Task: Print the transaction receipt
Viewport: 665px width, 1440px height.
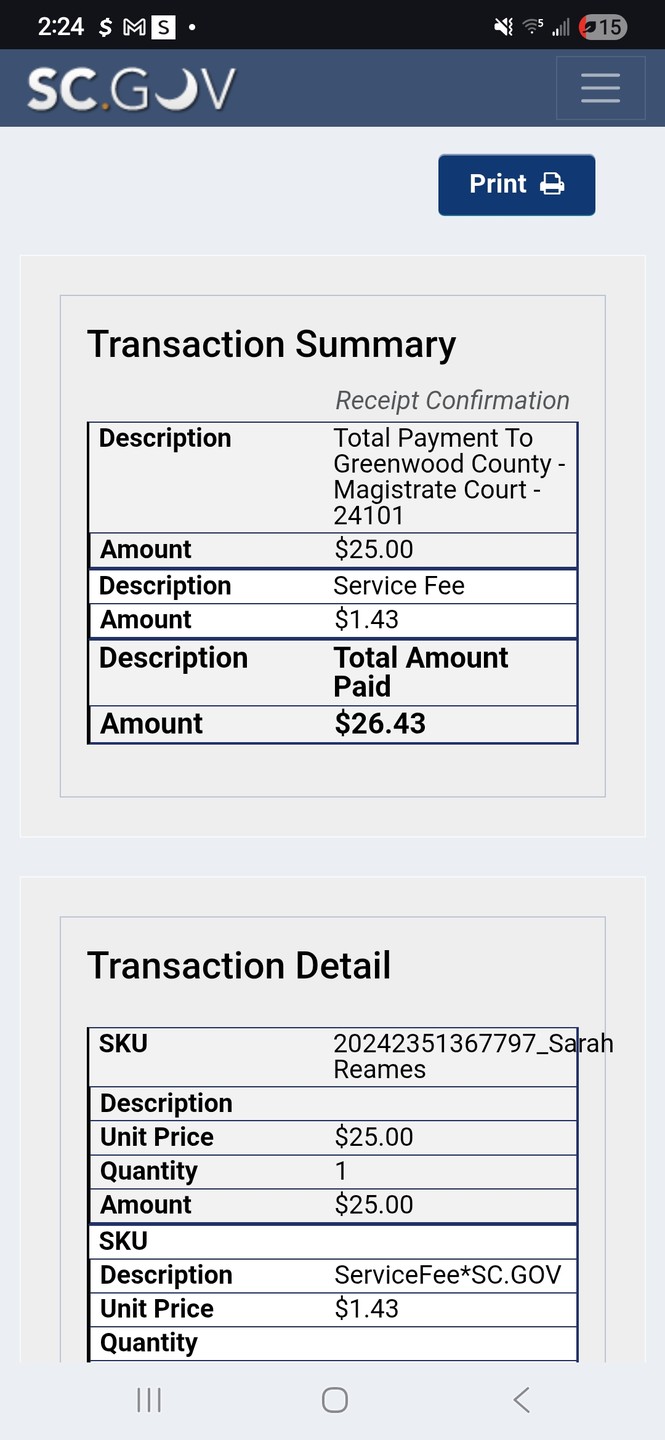Action: pyautogui.click(x=516, y=184)
